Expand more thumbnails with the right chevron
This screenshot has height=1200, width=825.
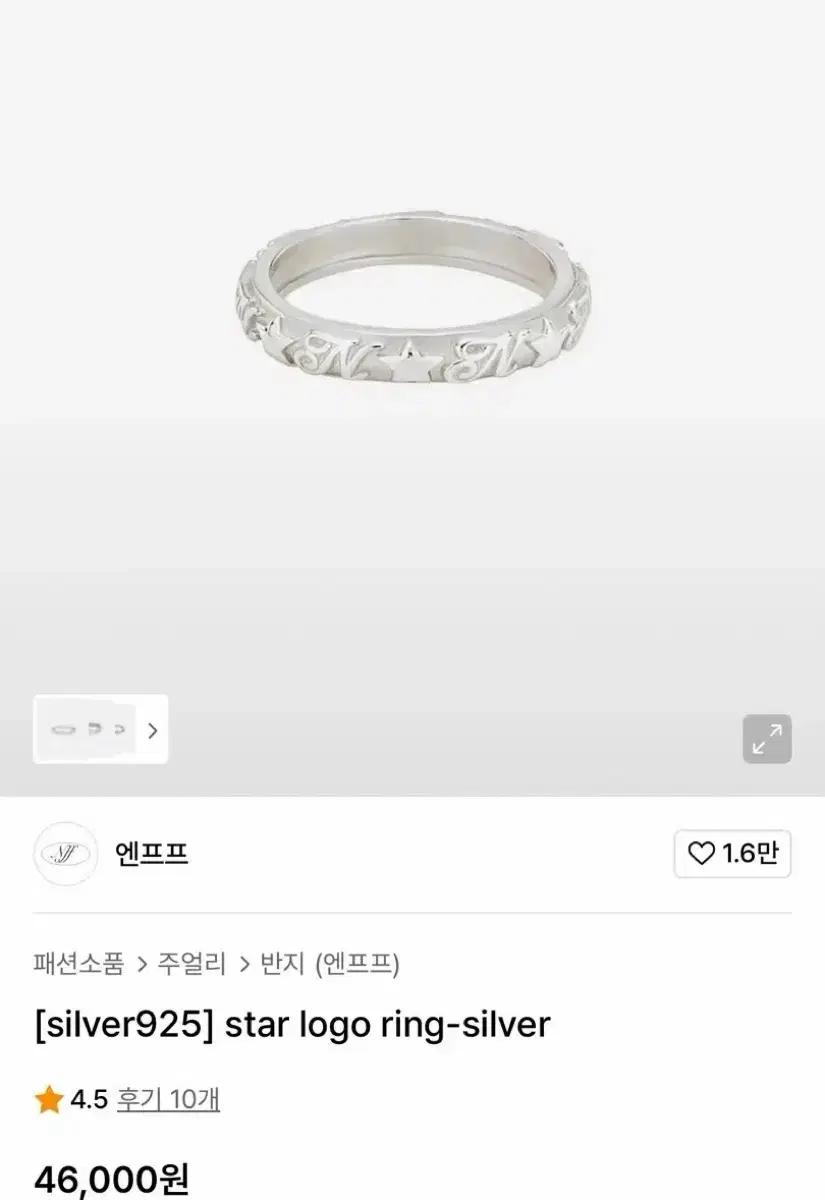click(x=152, y=731)
